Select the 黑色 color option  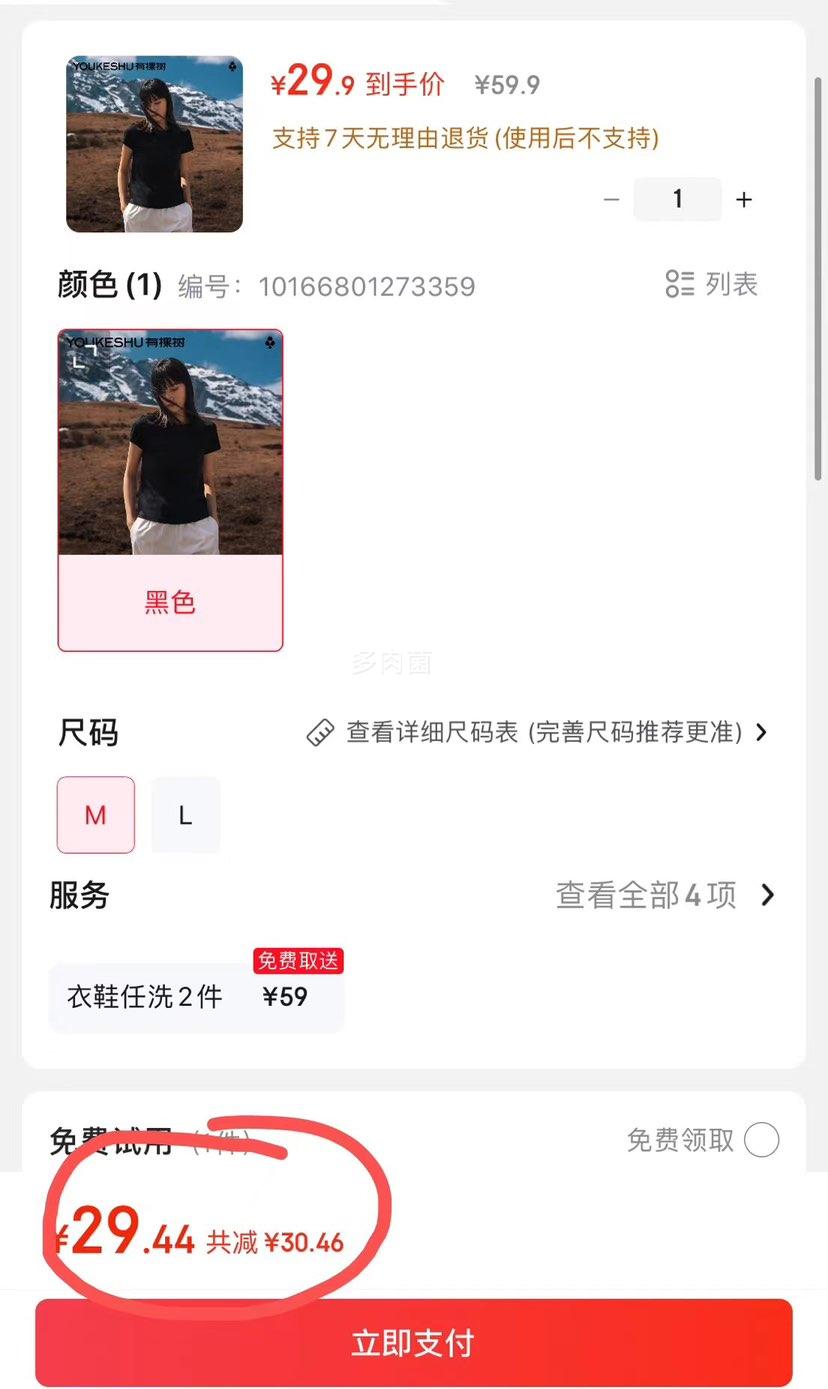click(170, 490)
